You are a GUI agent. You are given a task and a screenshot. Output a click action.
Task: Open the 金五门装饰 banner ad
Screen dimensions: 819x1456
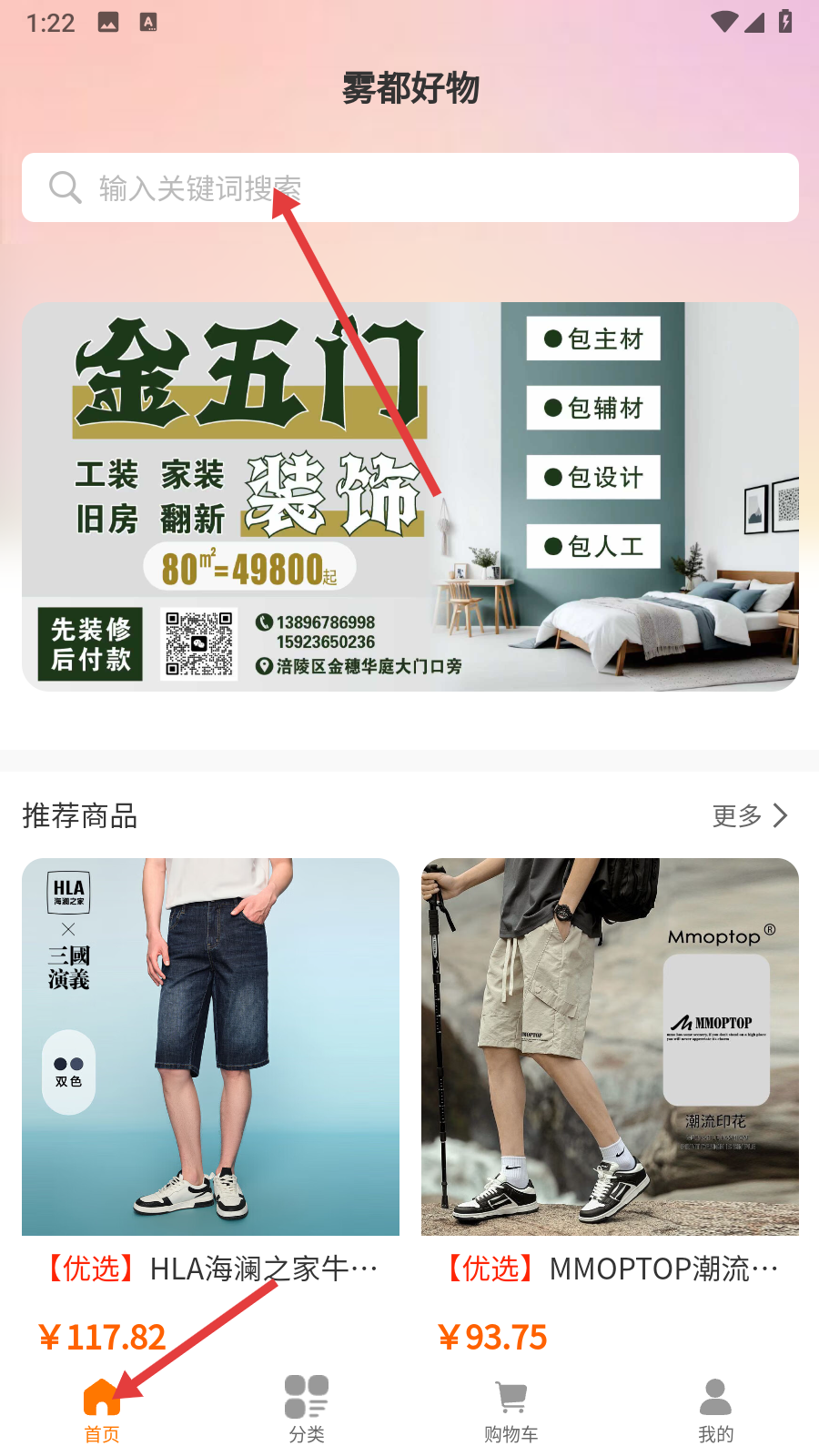click(409, 496)
